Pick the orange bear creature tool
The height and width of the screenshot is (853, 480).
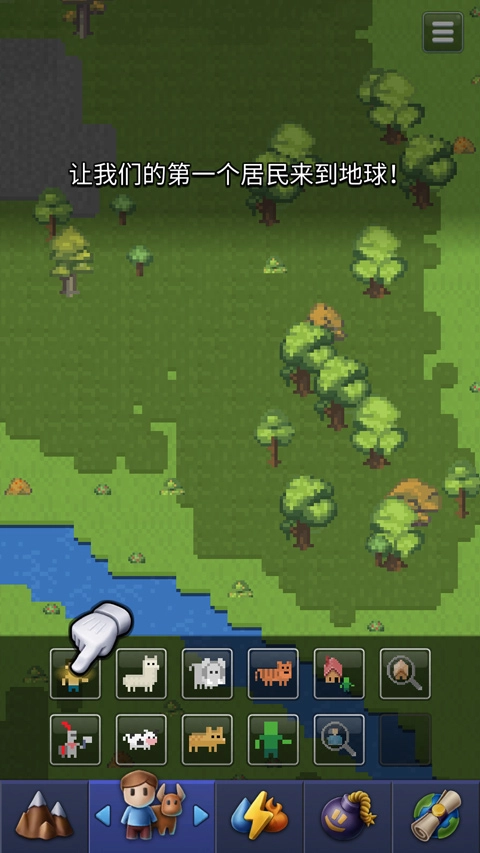[207, 739]
